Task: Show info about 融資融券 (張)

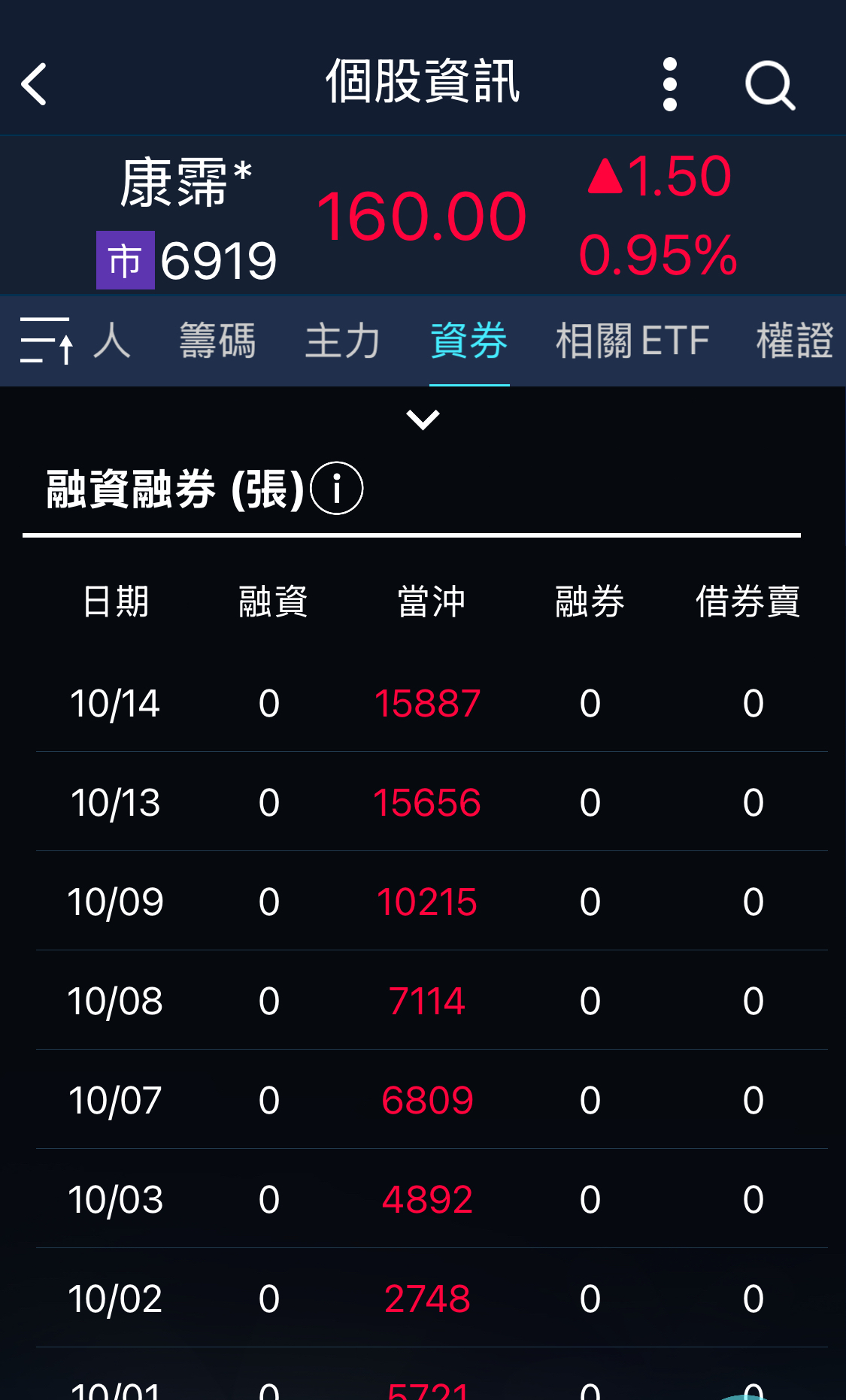Action: (337, 488)
